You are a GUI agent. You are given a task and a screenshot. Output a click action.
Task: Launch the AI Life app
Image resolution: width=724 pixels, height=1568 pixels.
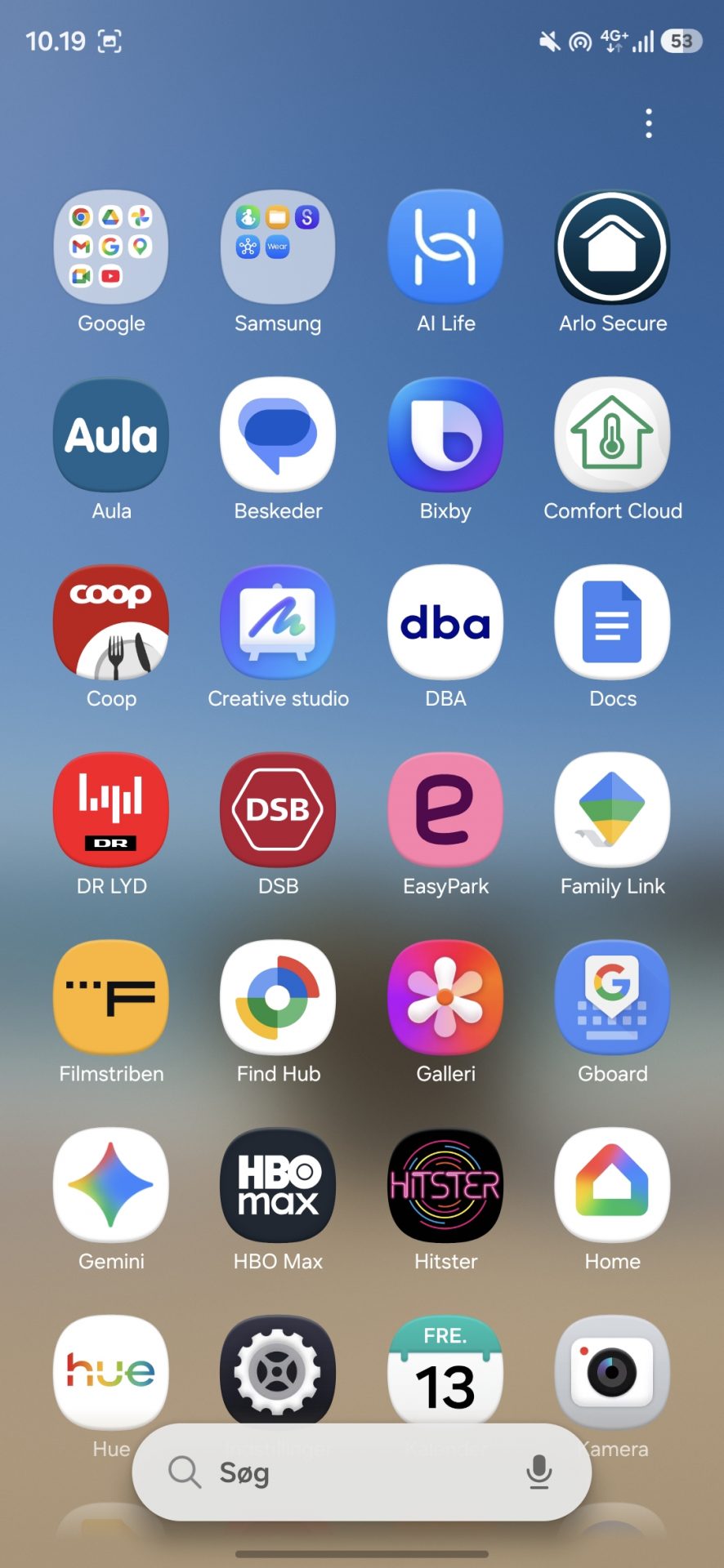coord(445,247)
